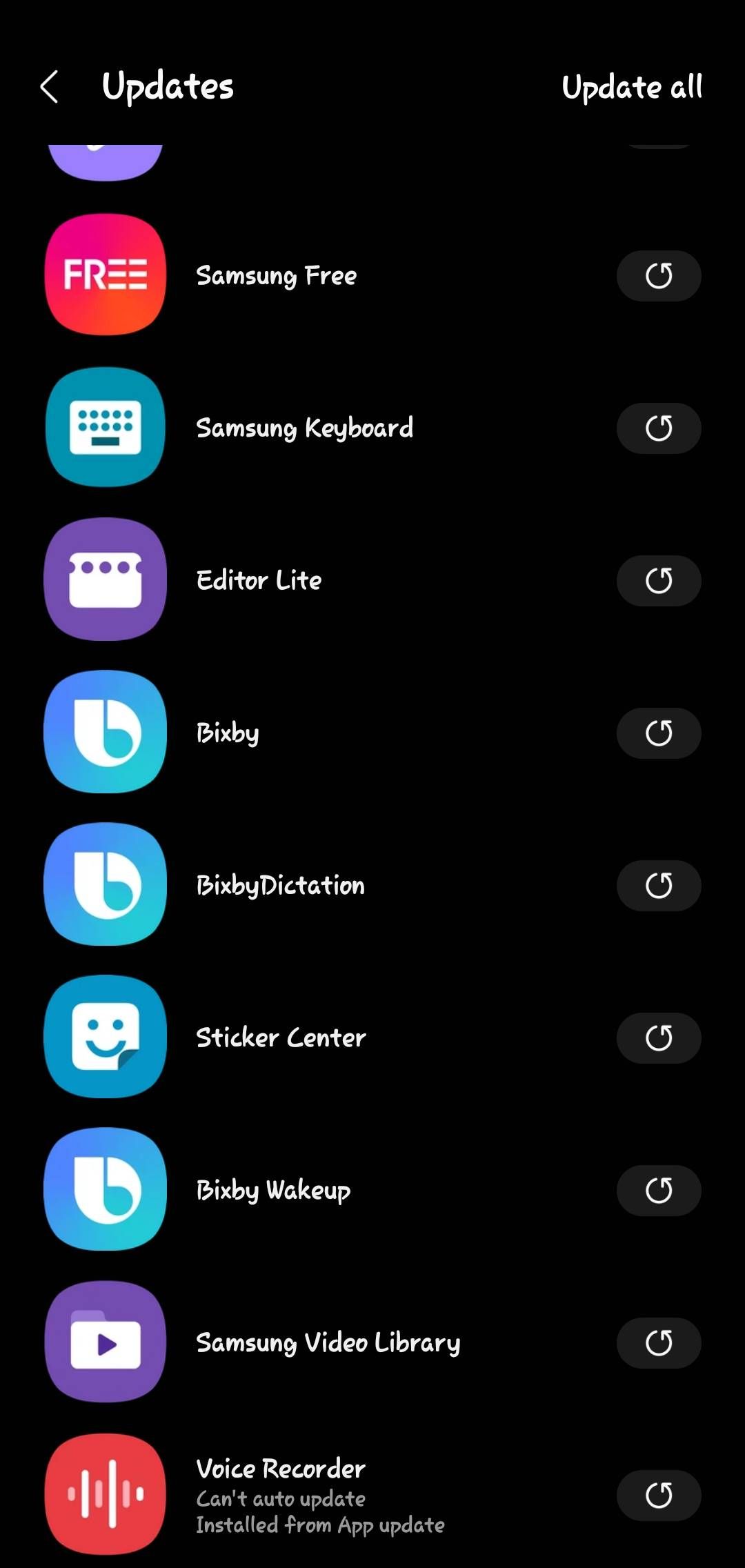The image size is (745, 1568).
Task: Update the Voice Recorder app
Action: coord(658,1496)
